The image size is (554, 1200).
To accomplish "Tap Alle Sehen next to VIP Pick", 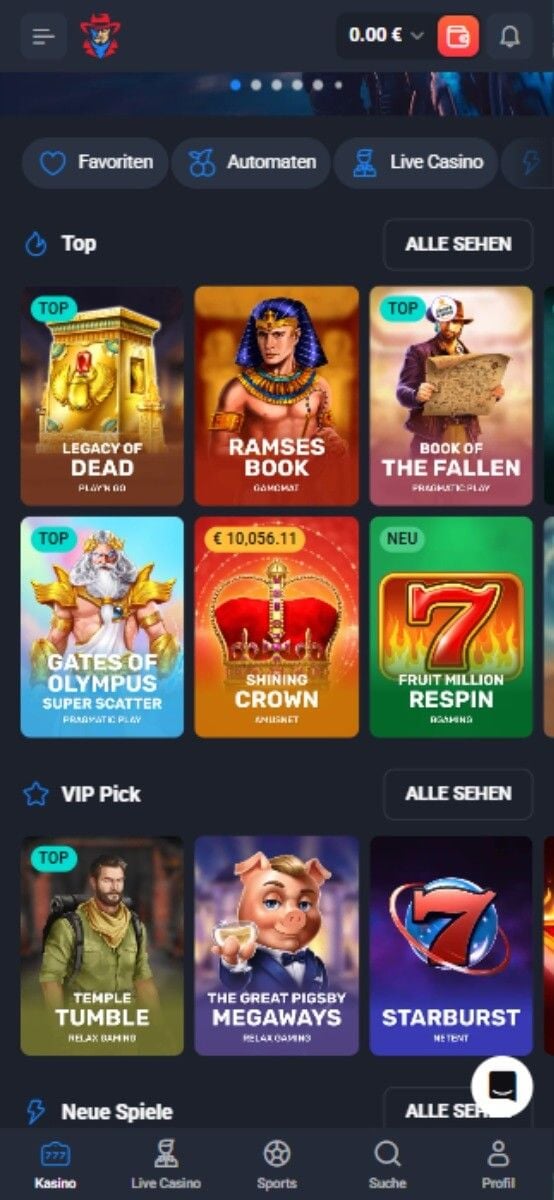I will coord(458,794).
